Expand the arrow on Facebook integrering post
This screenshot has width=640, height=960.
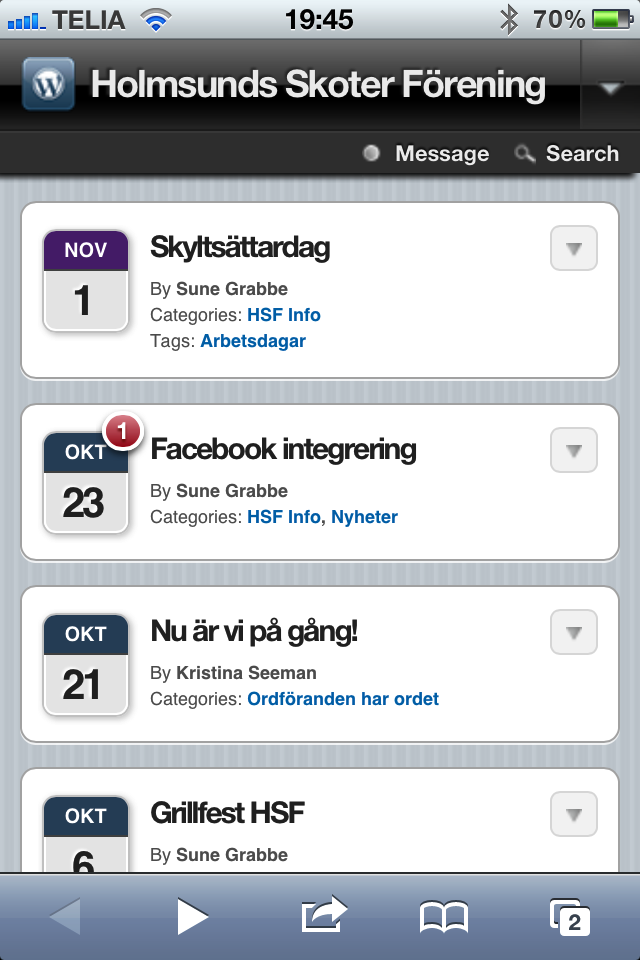pos(574,451)
